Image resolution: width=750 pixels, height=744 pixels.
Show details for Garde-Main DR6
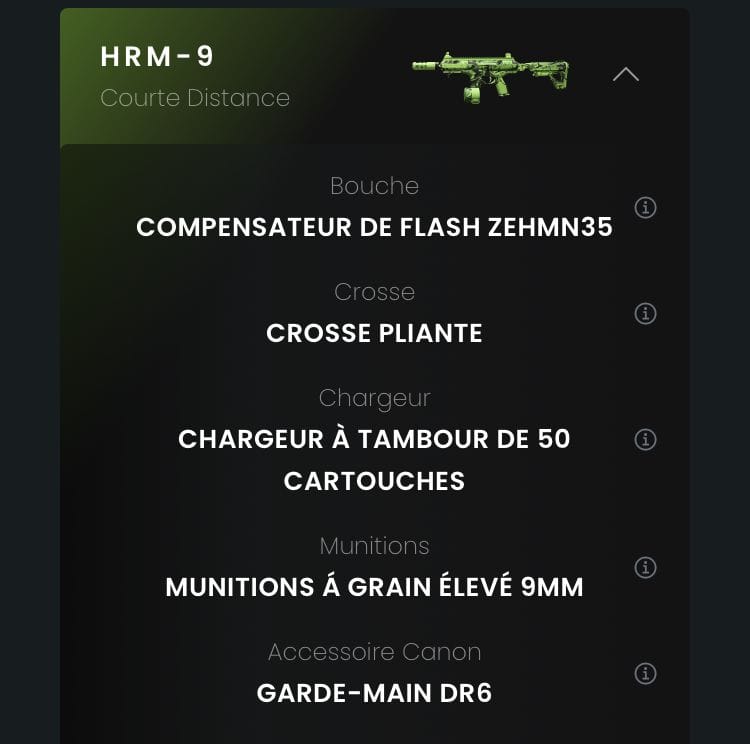[646, 673]
